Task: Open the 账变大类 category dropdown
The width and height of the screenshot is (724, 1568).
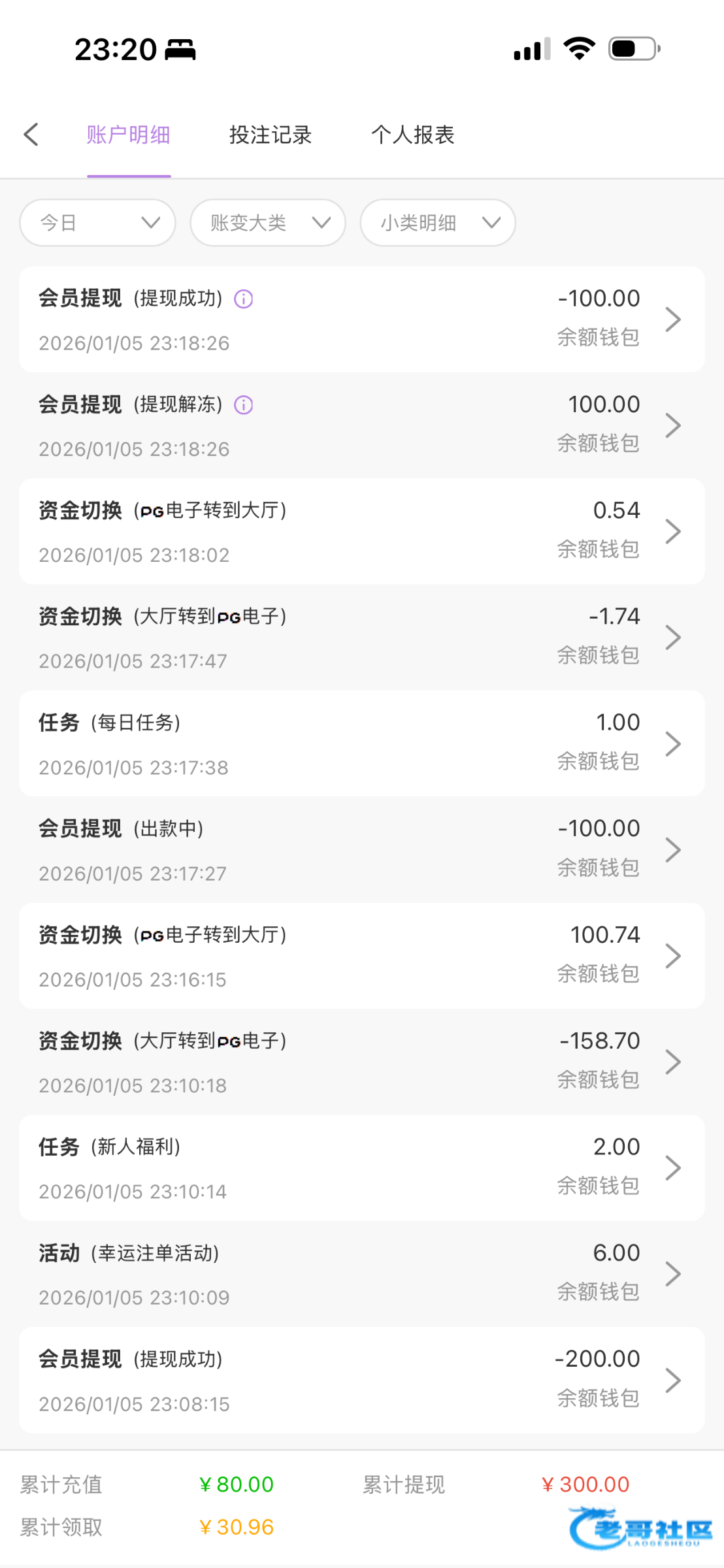Action: (267, 223)
